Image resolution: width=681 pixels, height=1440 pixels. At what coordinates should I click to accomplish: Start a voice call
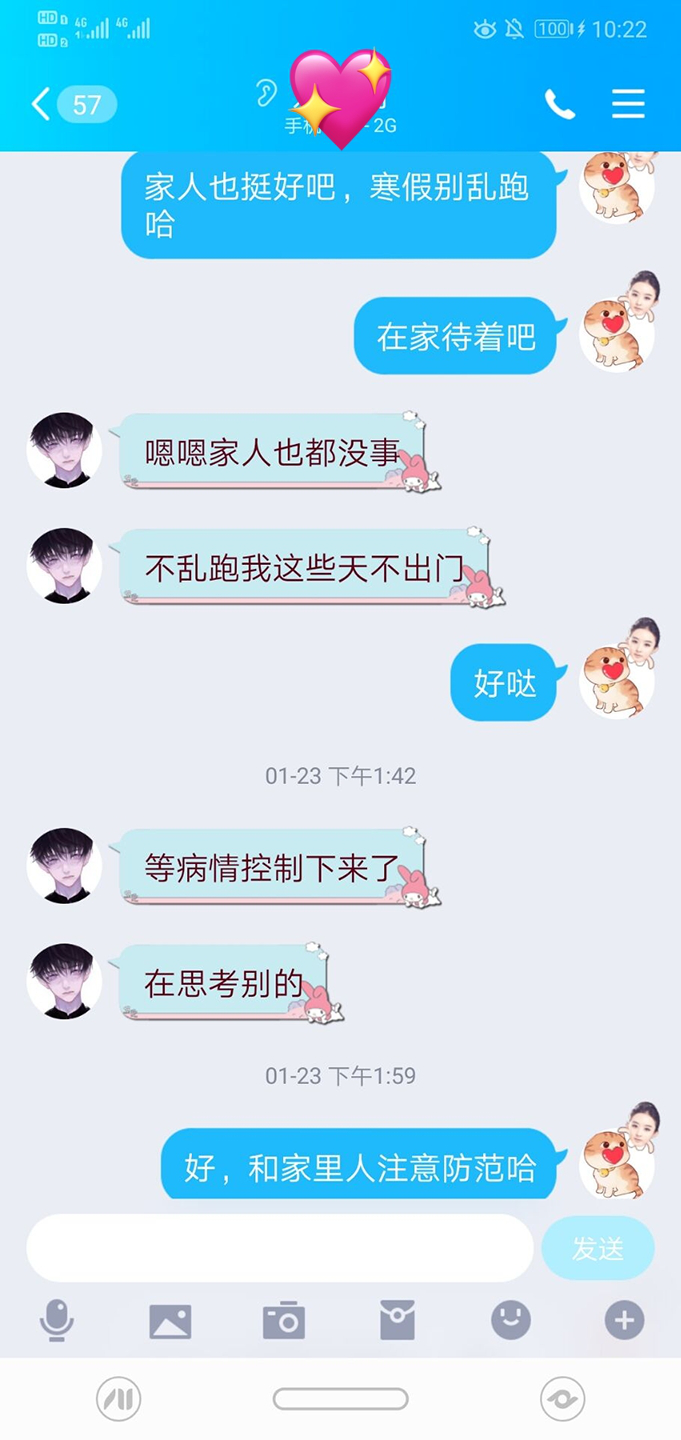559,104
